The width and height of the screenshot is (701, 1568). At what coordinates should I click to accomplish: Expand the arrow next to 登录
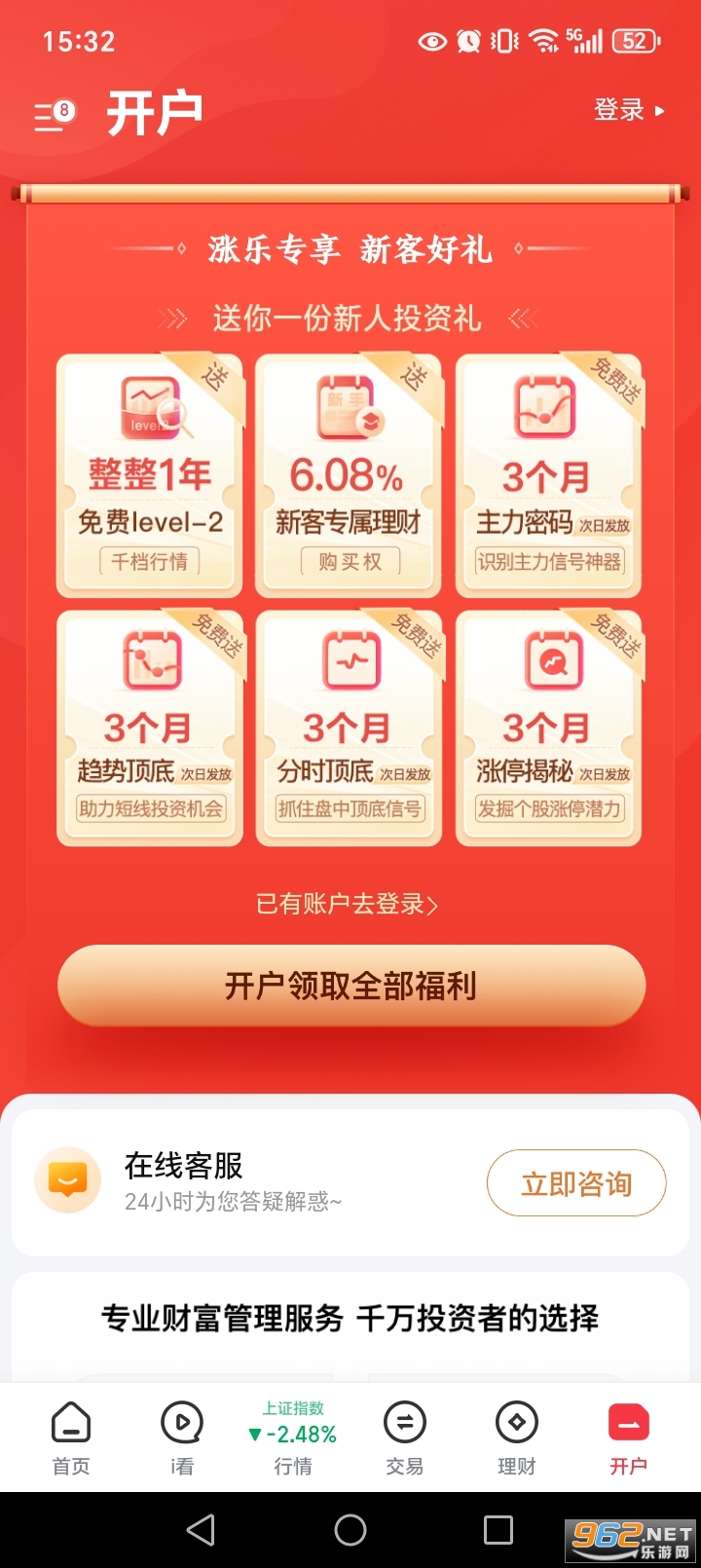point(661,111)
